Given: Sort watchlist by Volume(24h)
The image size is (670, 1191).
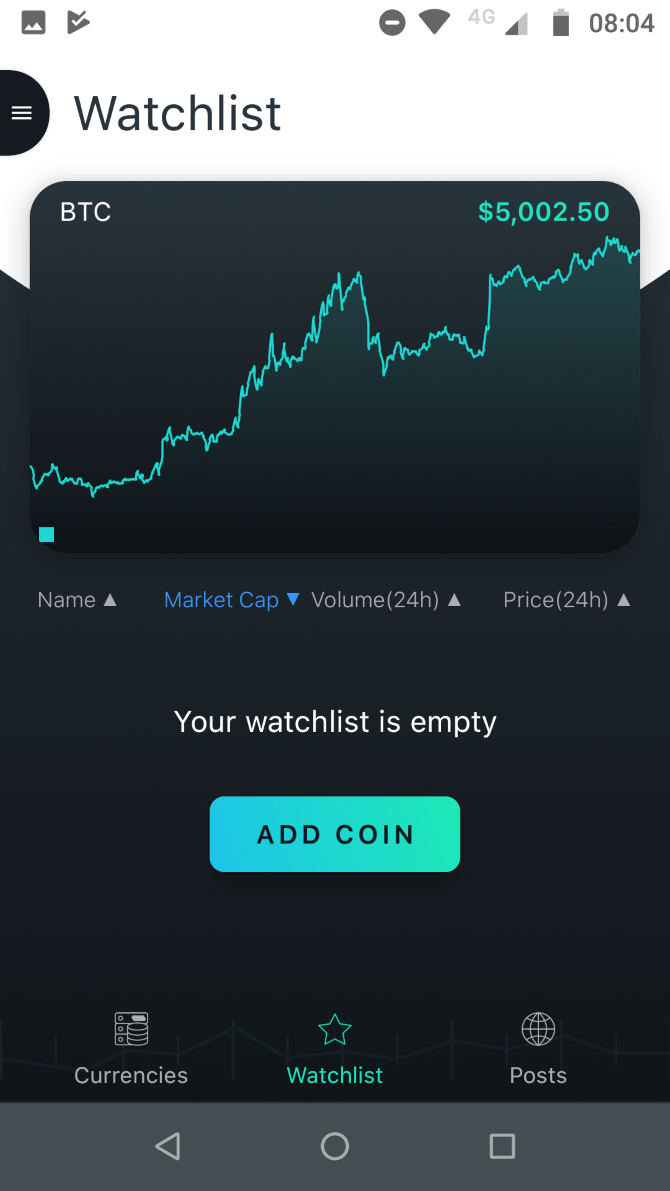Looking at the screenshot, I should point(386,600).
